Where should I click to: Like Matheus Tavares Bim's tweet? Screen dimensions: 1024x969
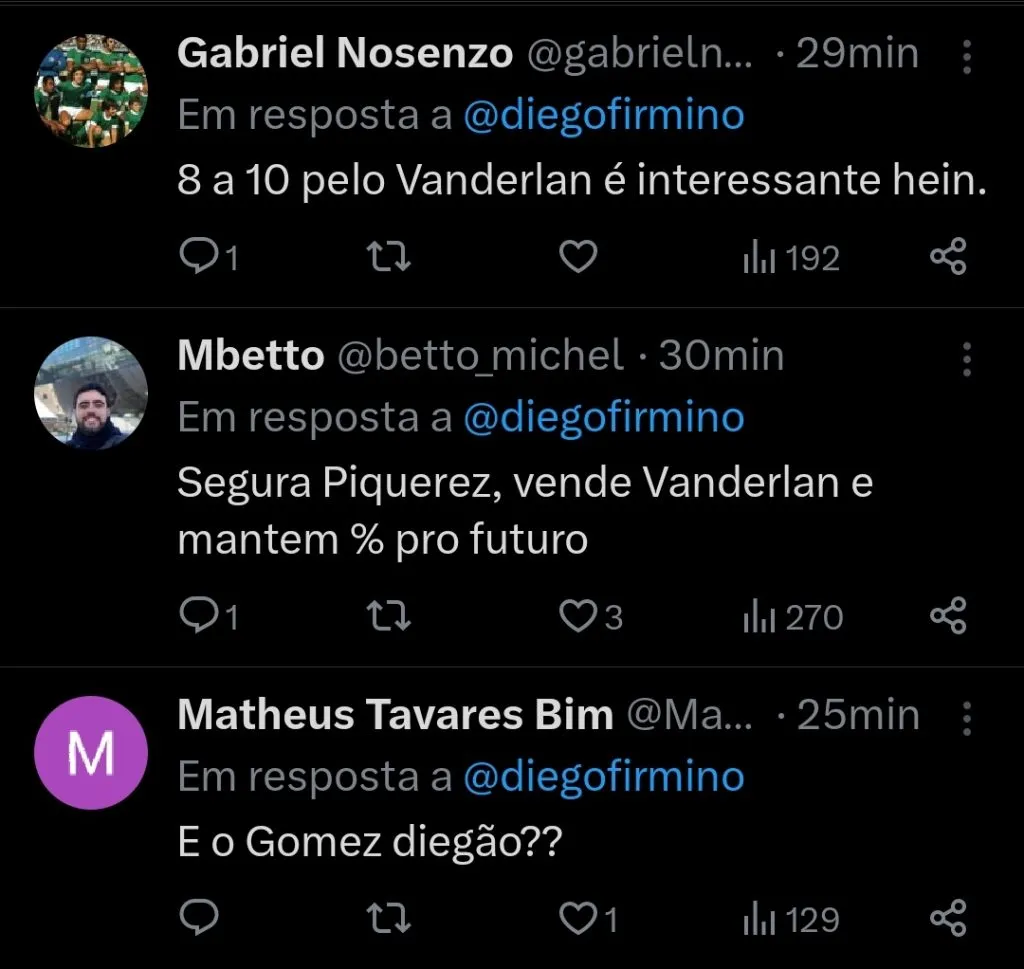pyautogui.click(x=577, y=918)
